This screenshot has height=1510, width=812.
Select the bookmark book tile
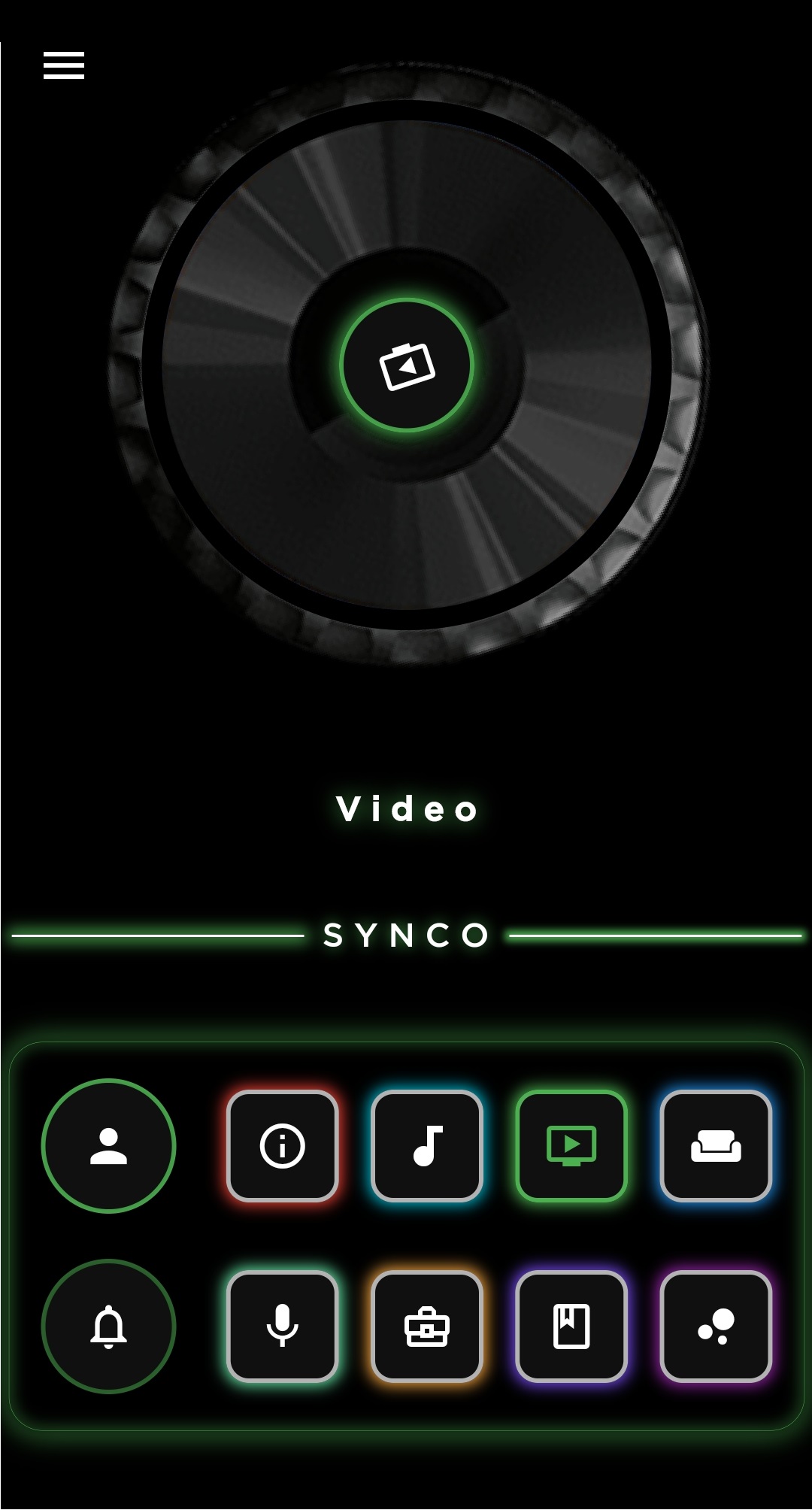coord(571,1327)
